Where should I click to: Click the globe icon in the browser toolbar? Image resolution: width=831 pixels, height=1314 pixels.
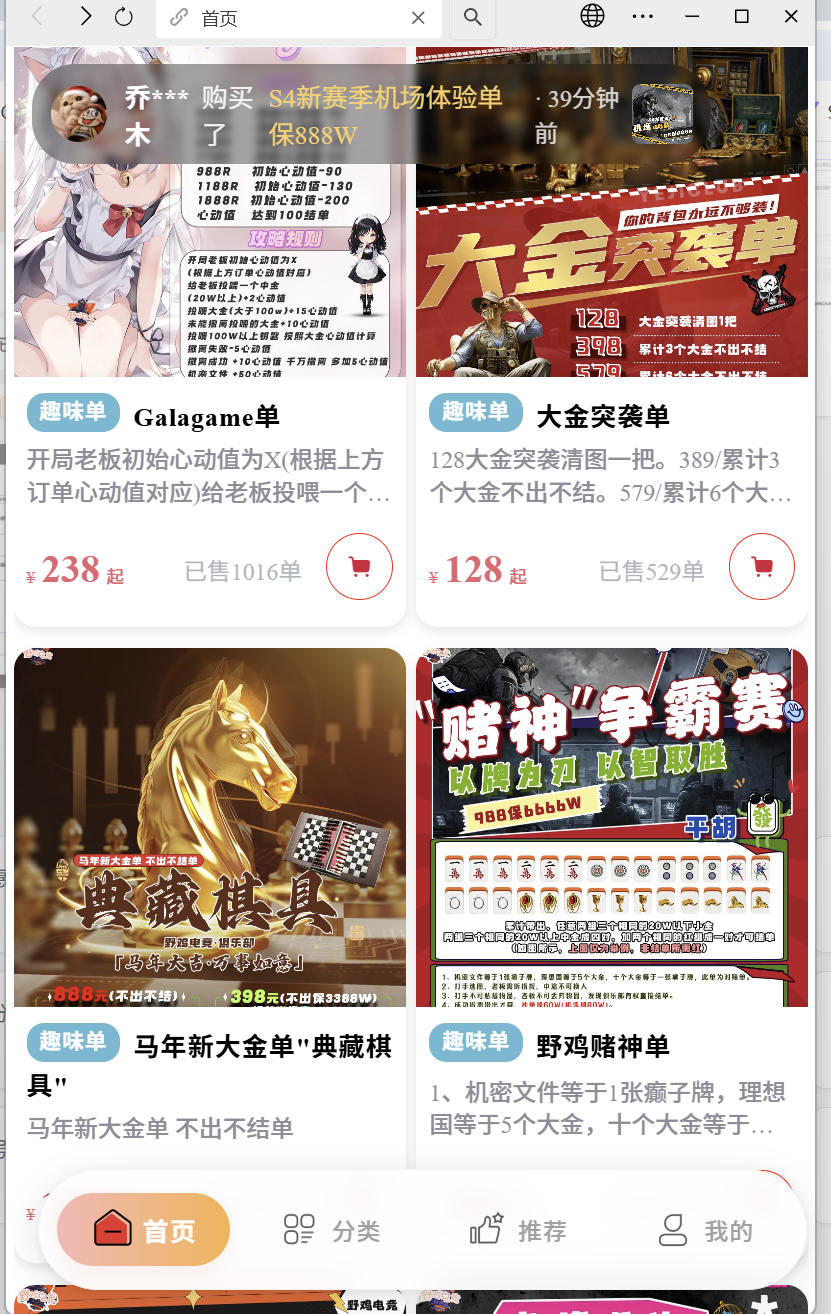(592, 16)
